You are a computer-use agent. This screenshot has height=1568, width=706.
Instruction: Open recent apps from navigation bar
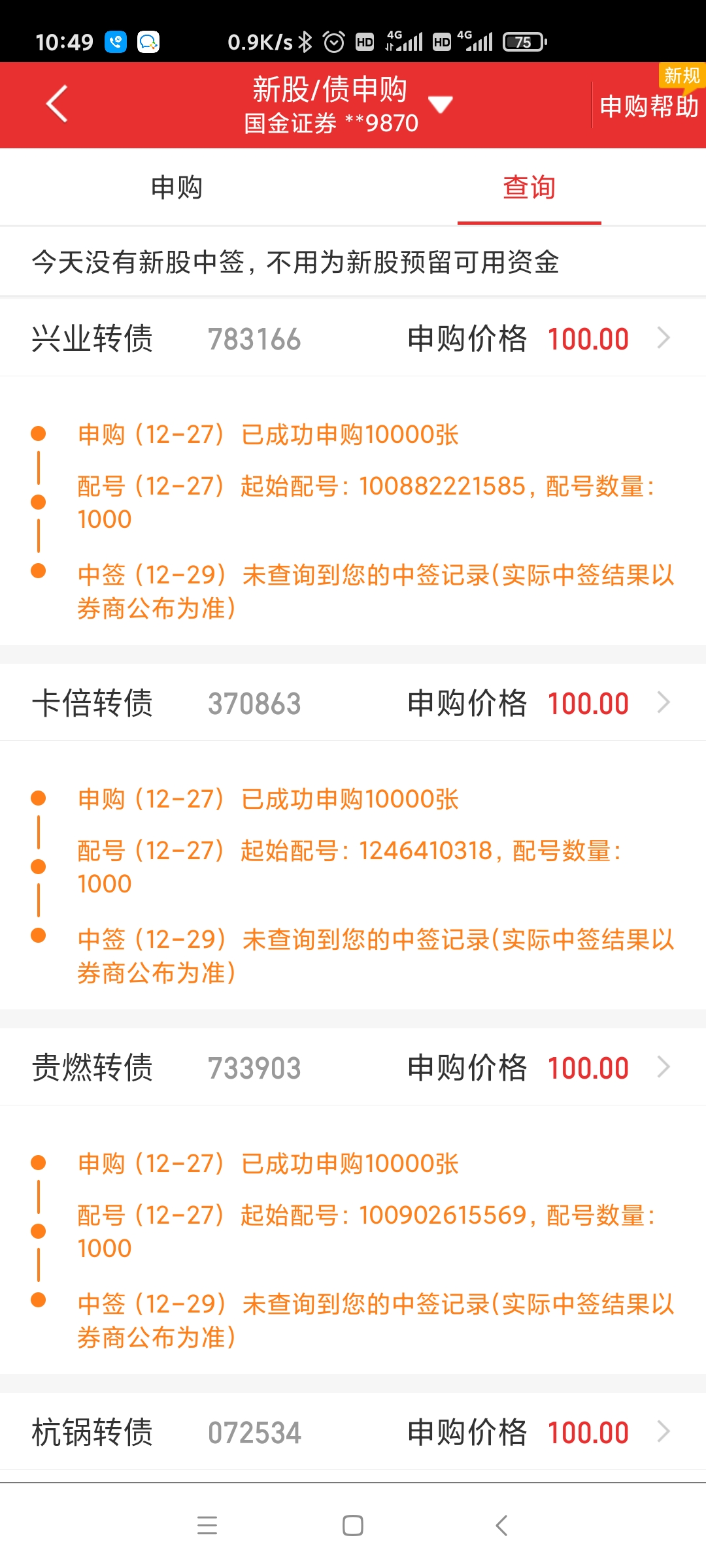click(207, 1526)
